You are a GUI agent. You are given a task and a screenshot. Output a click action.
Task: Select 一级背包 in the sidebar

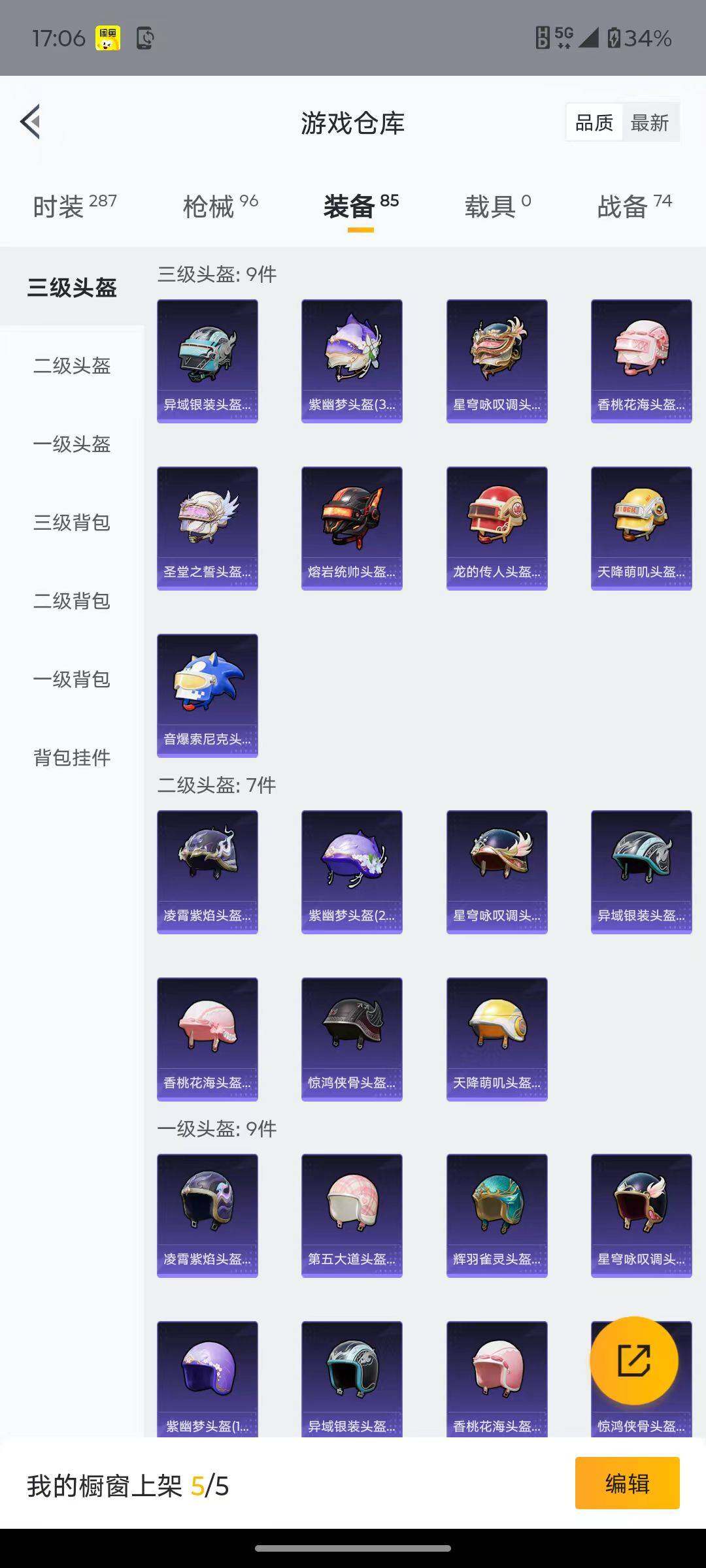72,680
